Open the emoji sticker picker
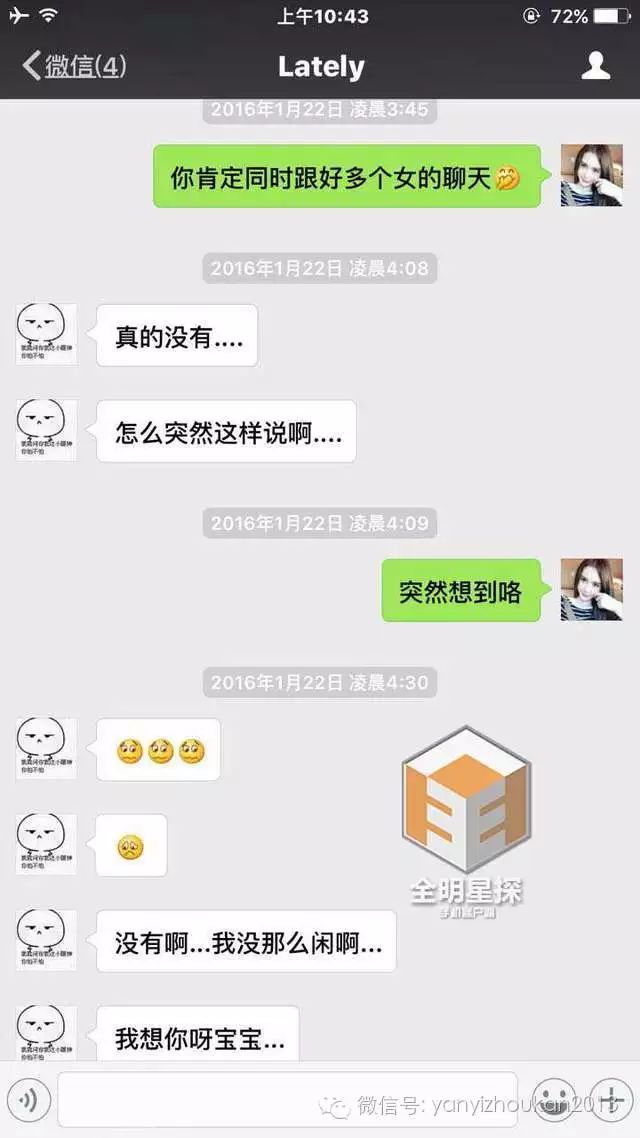The height and width of the screenshot is (1138, 640). pyautogui.click(x=554, y=1100)
